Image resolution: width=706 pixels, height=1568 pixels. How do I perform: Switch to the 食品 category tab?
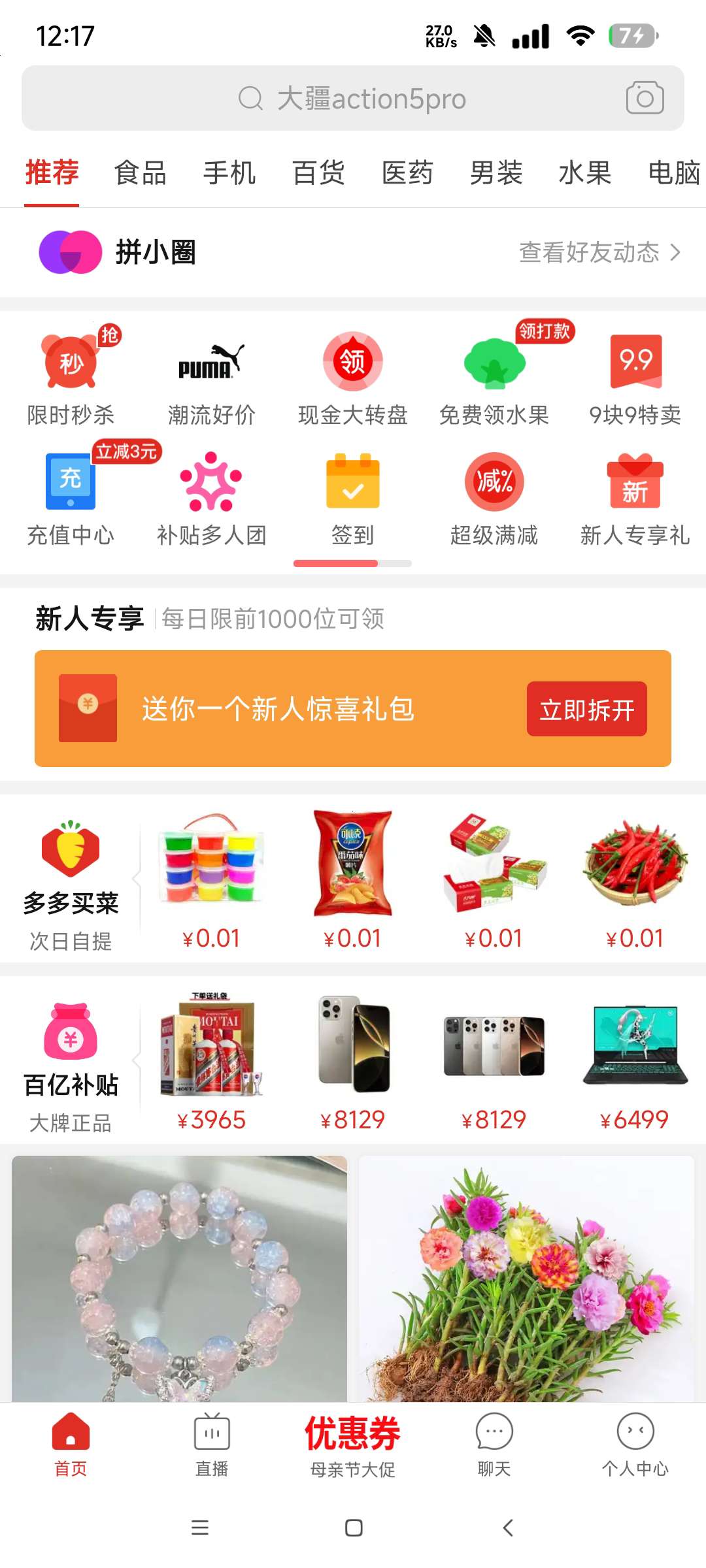pyautogui.click(x=140, y=173)
